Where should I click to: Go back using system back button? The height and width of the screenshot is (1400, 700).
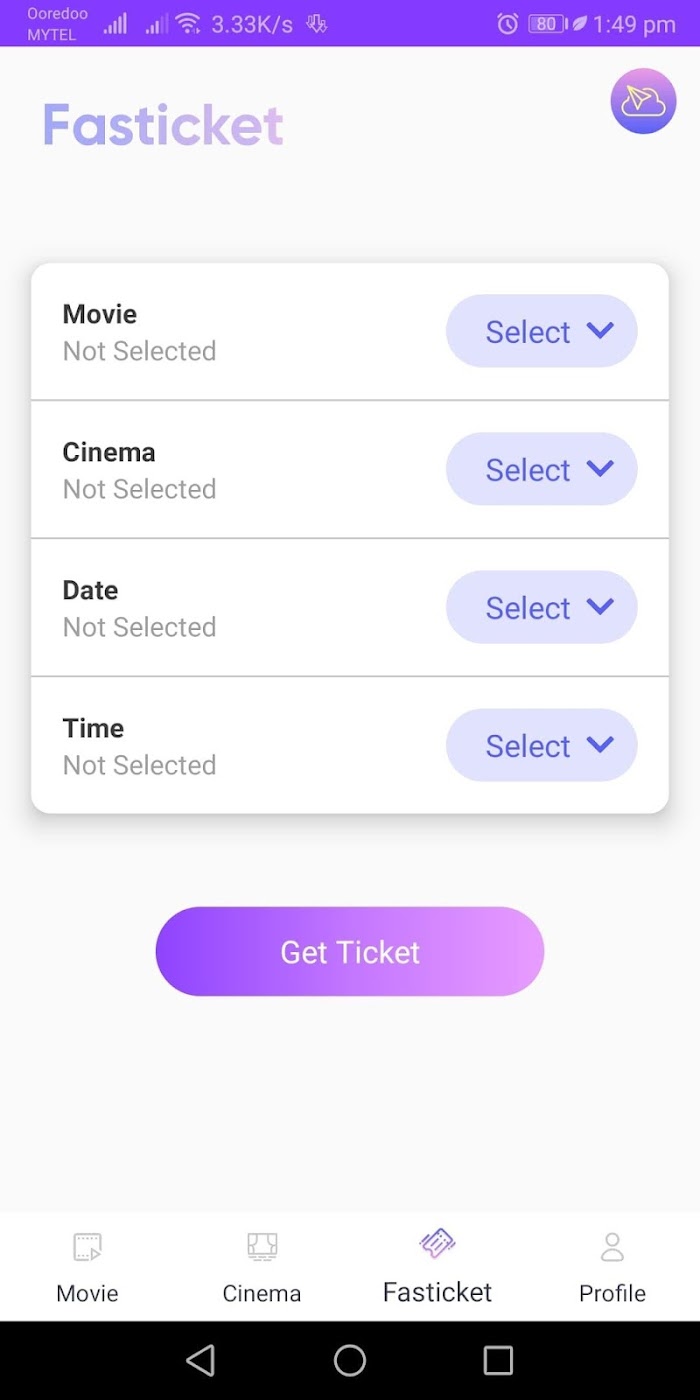pos(201,1360)
